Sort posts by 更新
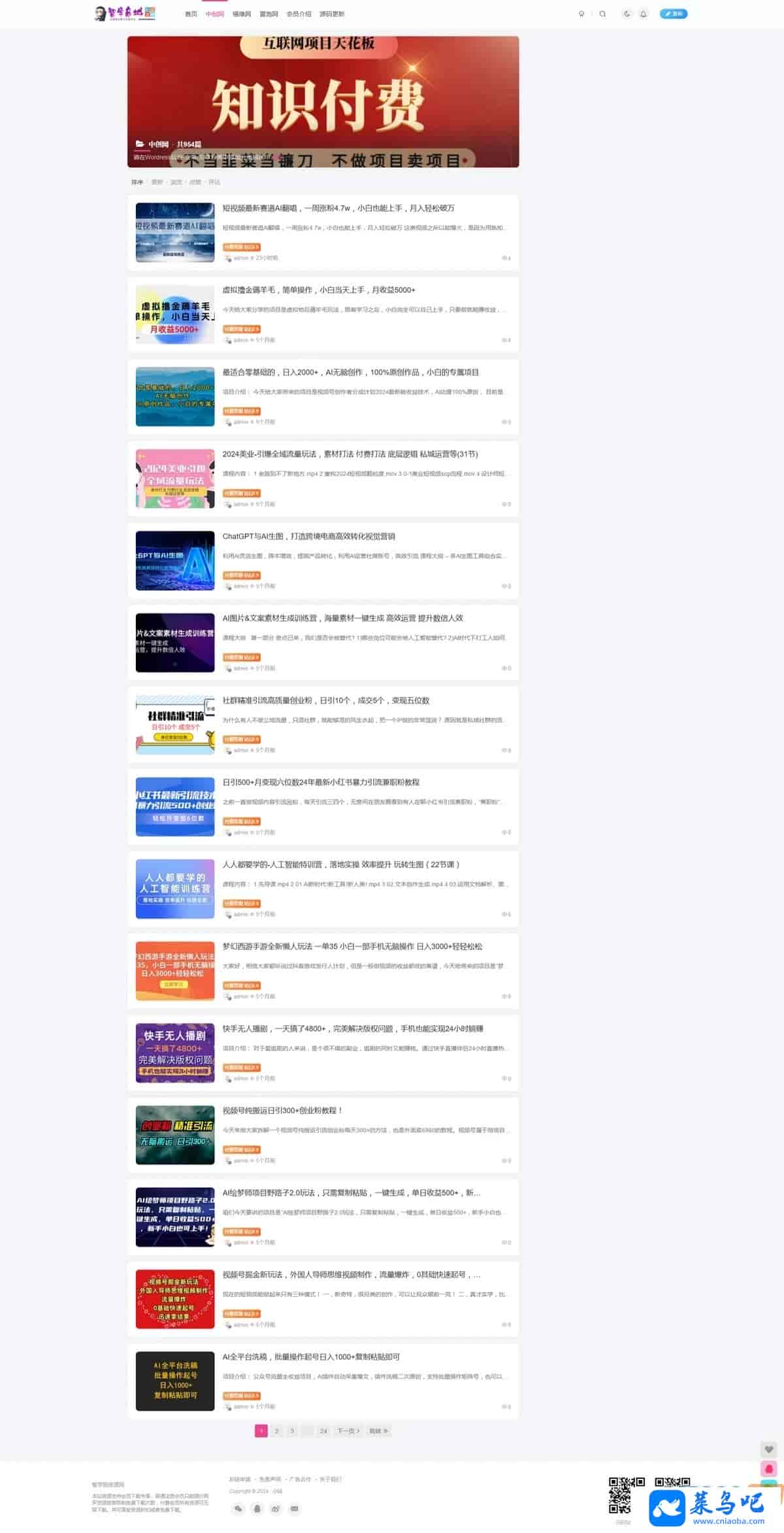 157,182
